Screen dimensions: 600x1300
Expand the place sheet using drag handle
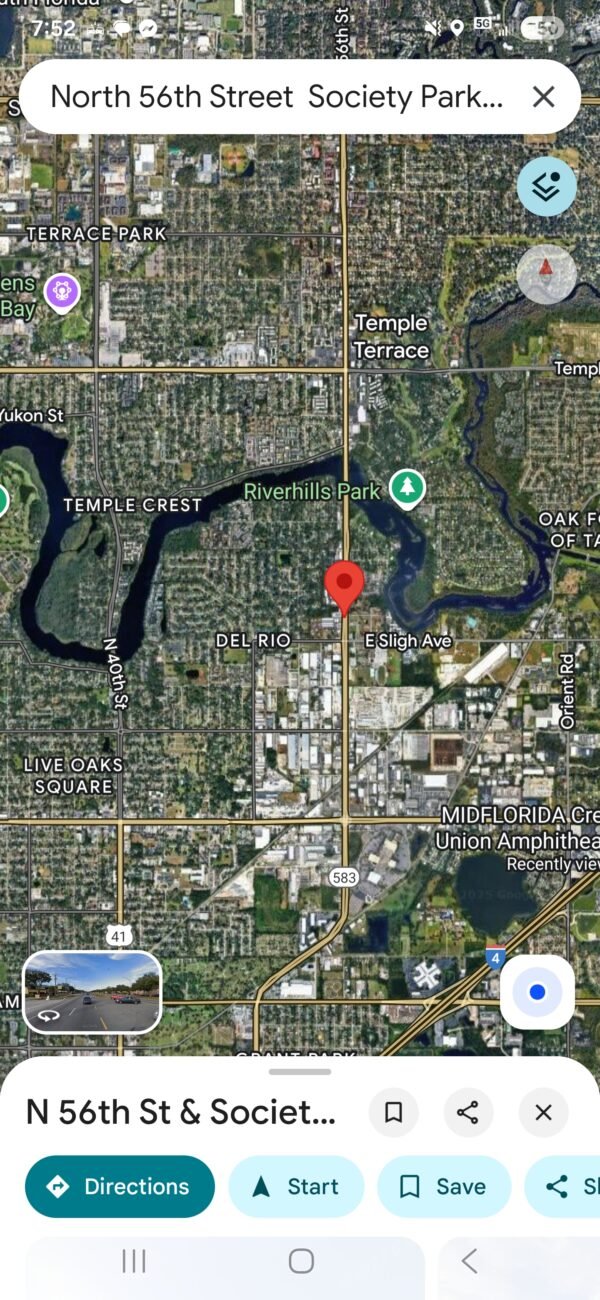tap(300, 1071)
